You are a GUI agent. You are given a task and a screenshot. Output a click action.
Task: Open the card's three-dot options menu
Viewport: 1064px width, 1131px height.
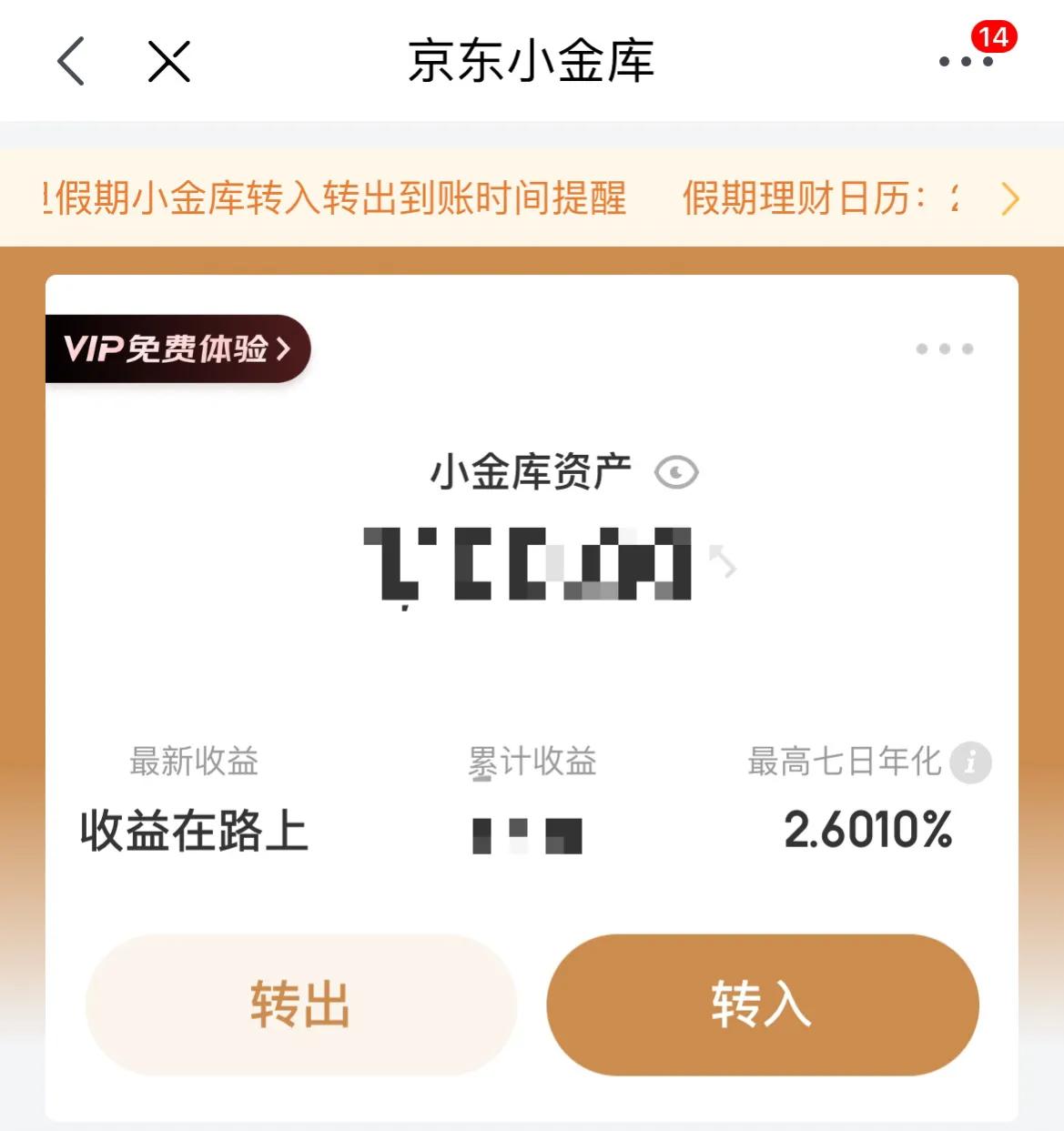coord(945,348)
